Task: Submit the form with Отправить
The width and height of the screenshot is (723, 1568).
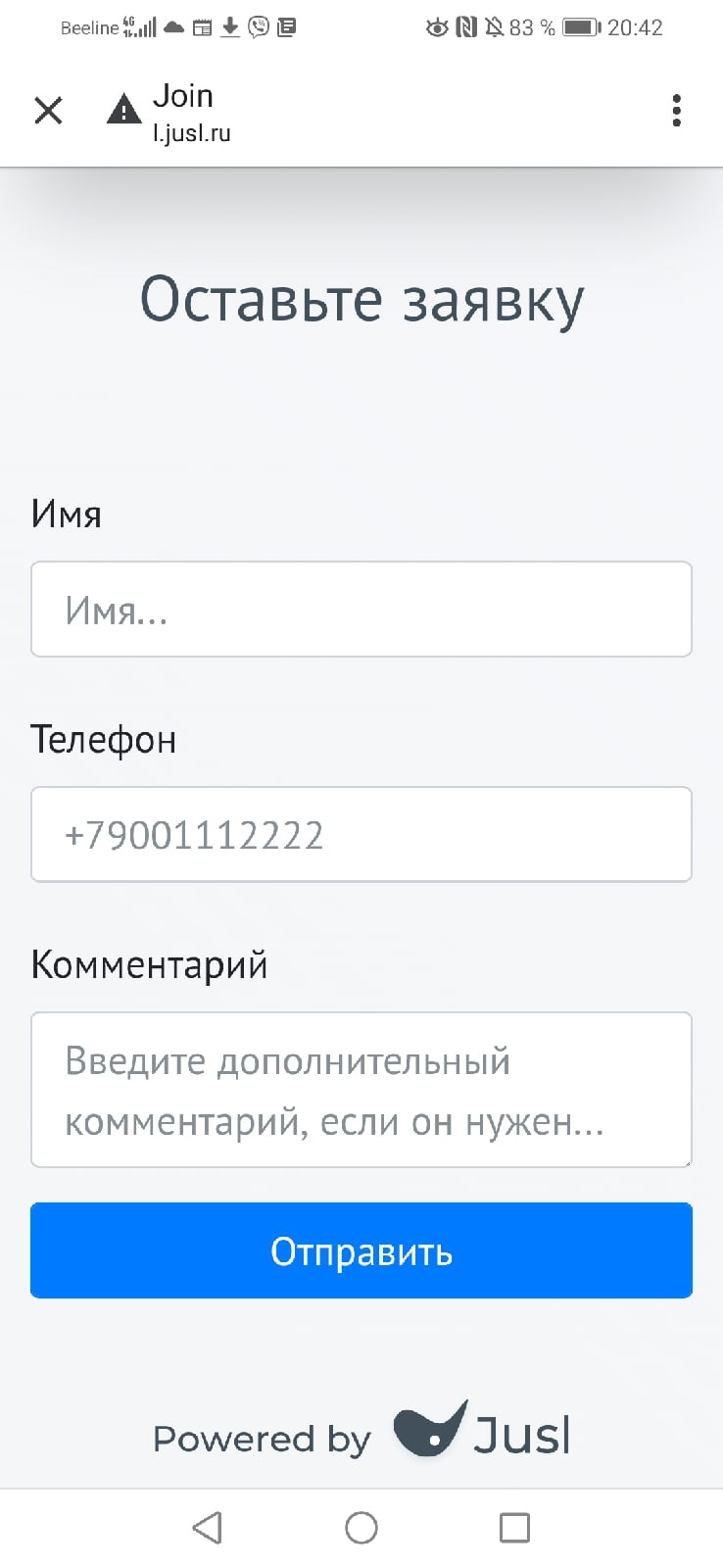Action: (x=361, y=1251)
